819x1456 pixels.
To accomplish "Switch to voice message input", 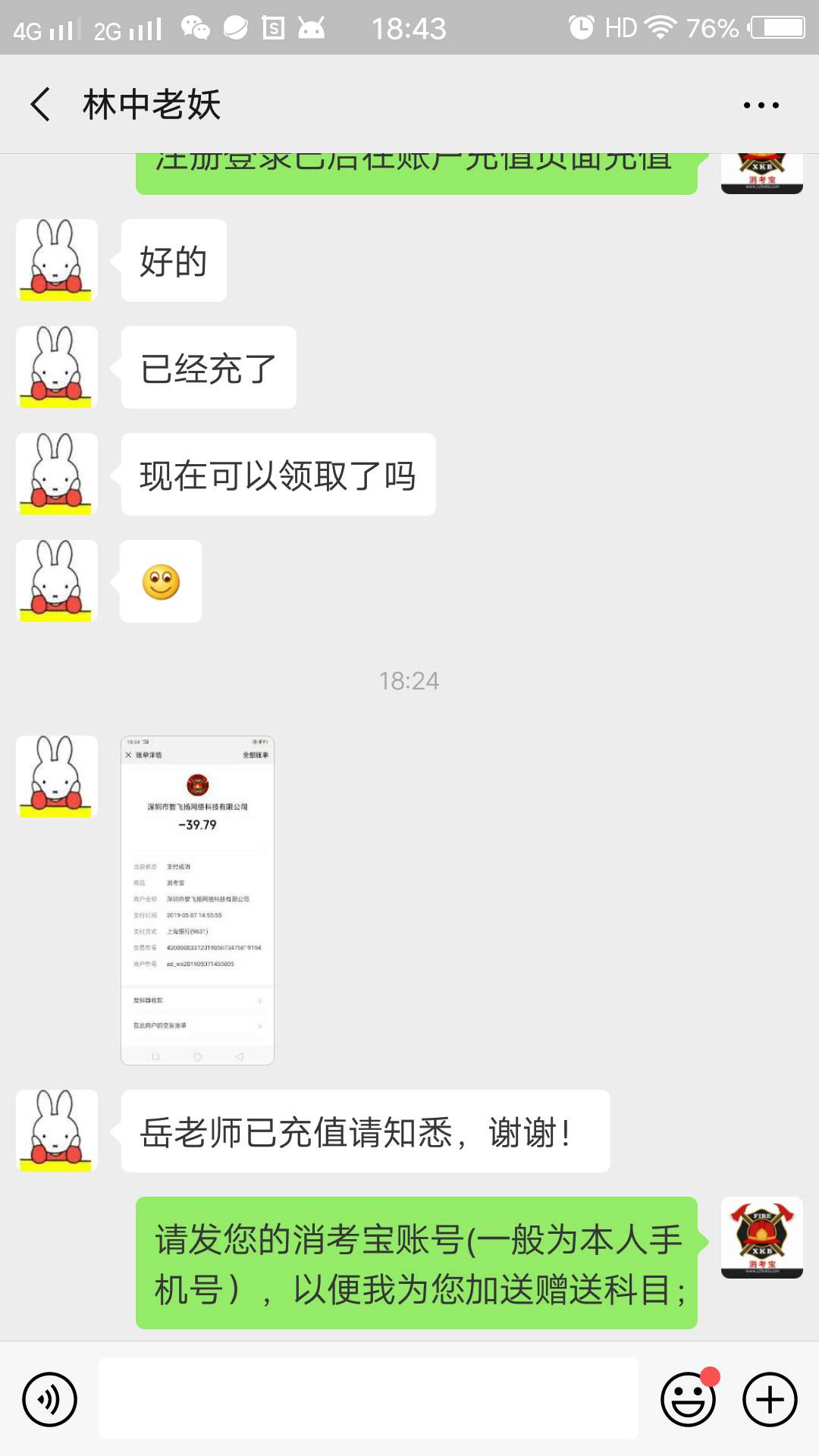I will coord(50,1399).
